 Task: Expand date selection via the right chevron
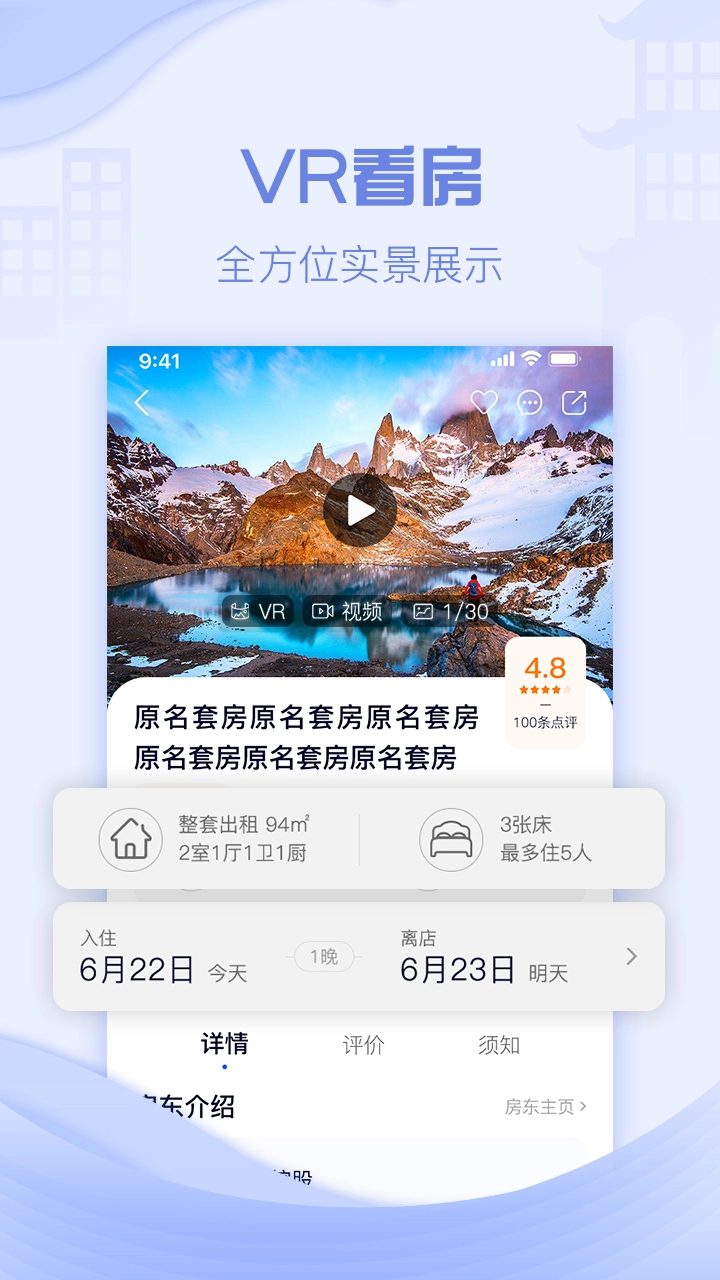click(x=630, y=956)
